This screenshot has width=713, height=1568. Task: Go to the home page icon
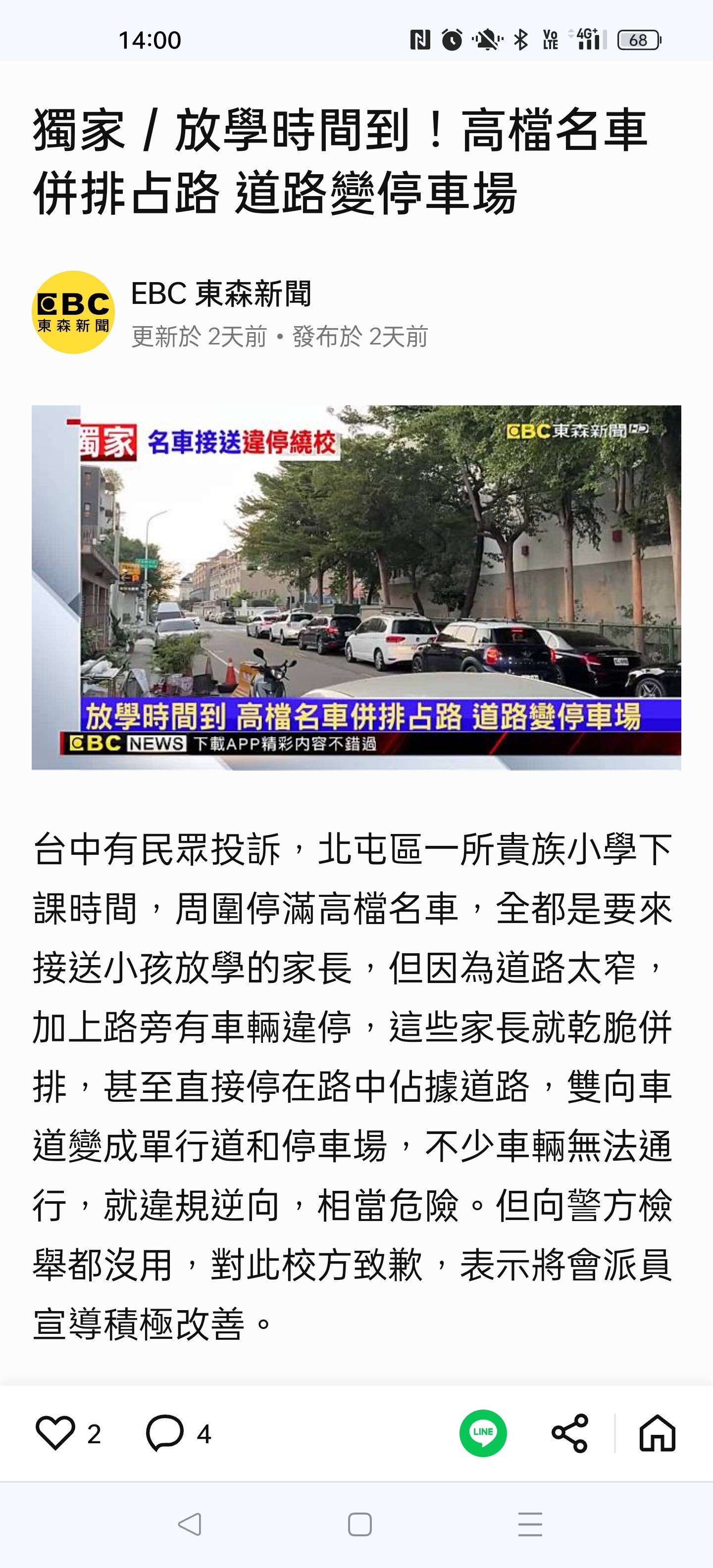coord(658,1433)
